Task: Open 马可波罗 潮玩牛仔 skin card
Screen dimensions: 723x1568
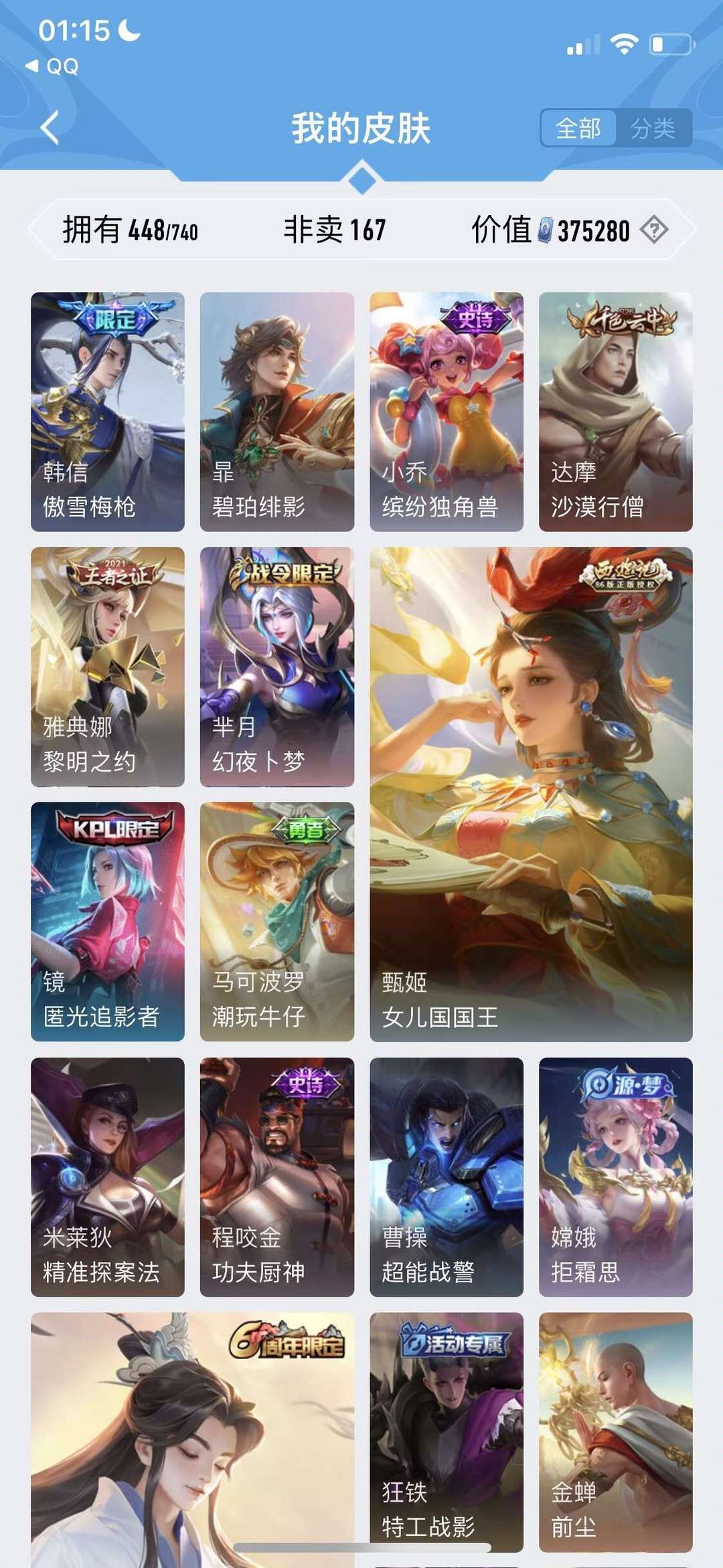Action: pos(276,921)
